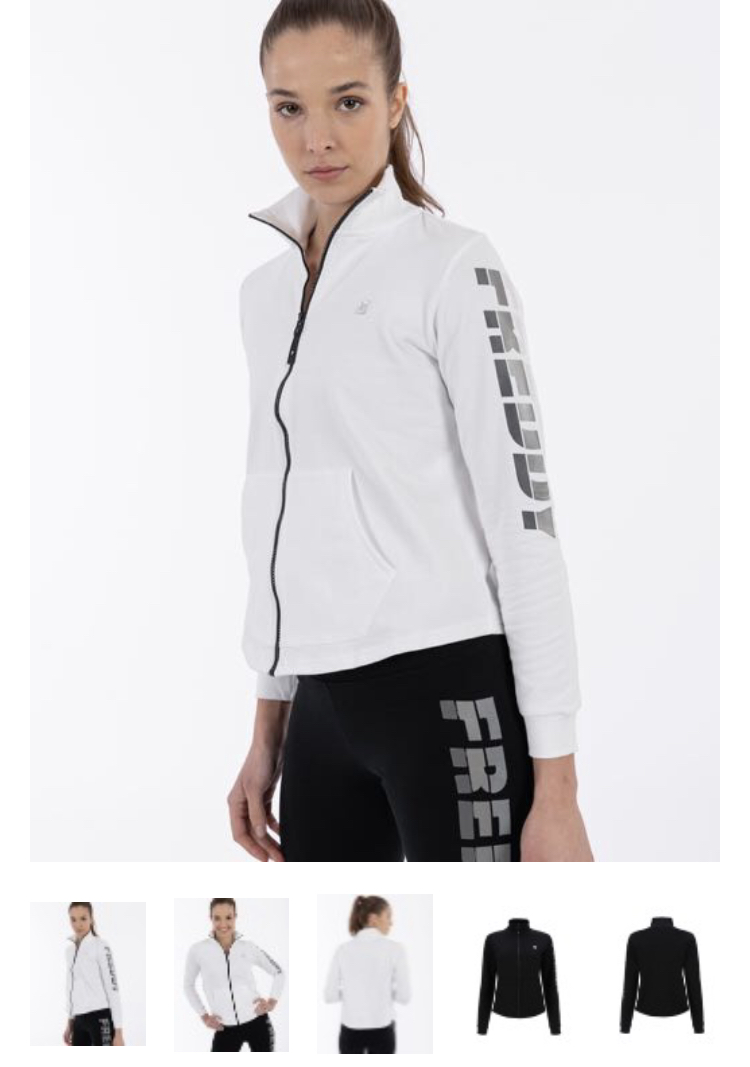Select the black jacket back view thumbnail

(661, 975)
